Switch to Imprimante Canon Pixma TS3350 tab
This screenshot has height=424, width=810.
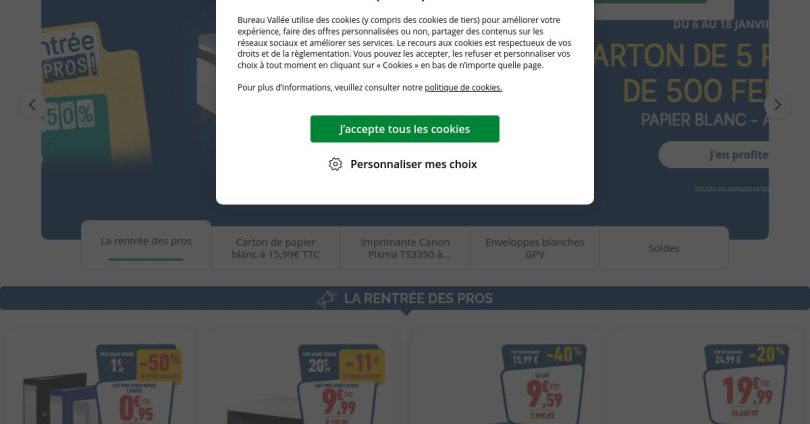[x=405, y=248]
